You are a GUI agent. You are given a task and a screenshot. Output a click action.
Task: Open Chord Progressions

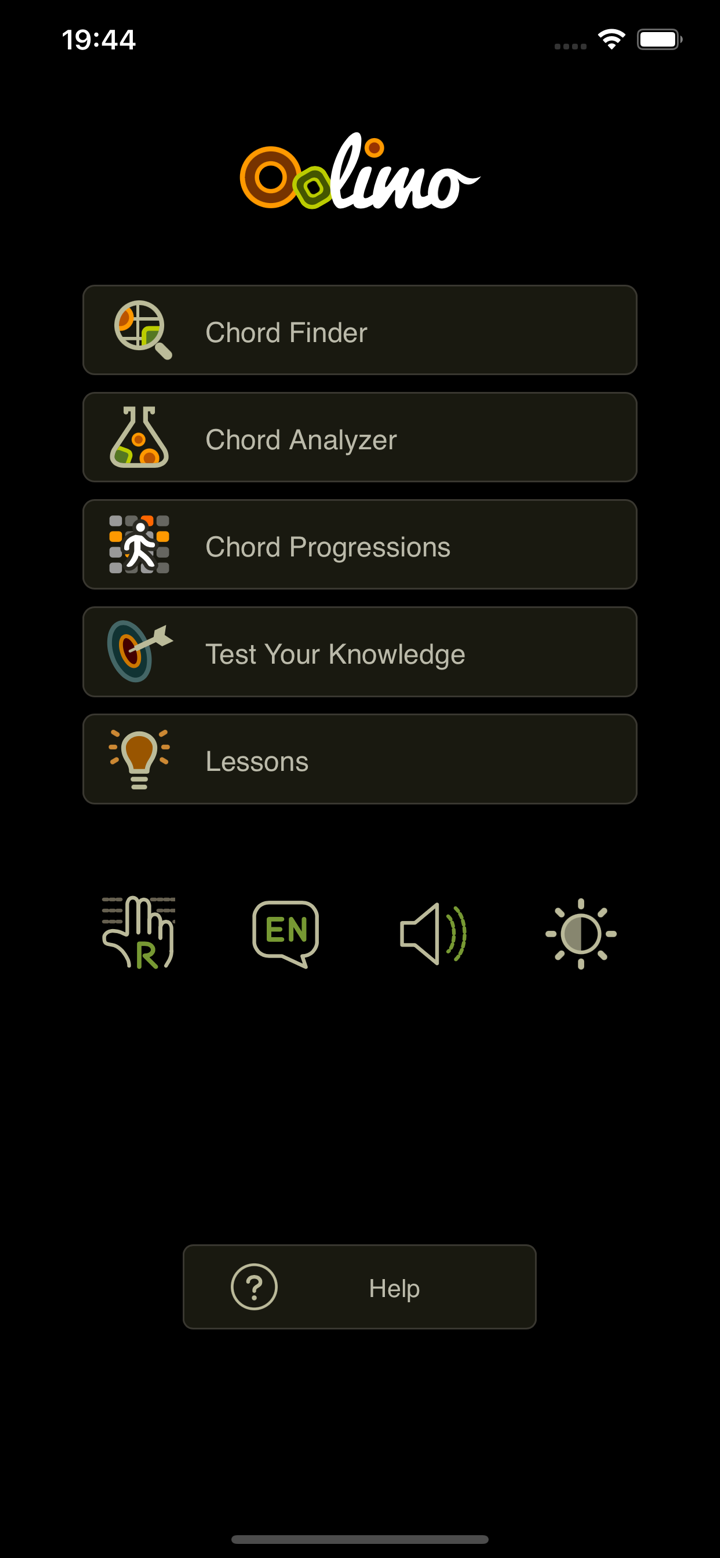(360, 544)
